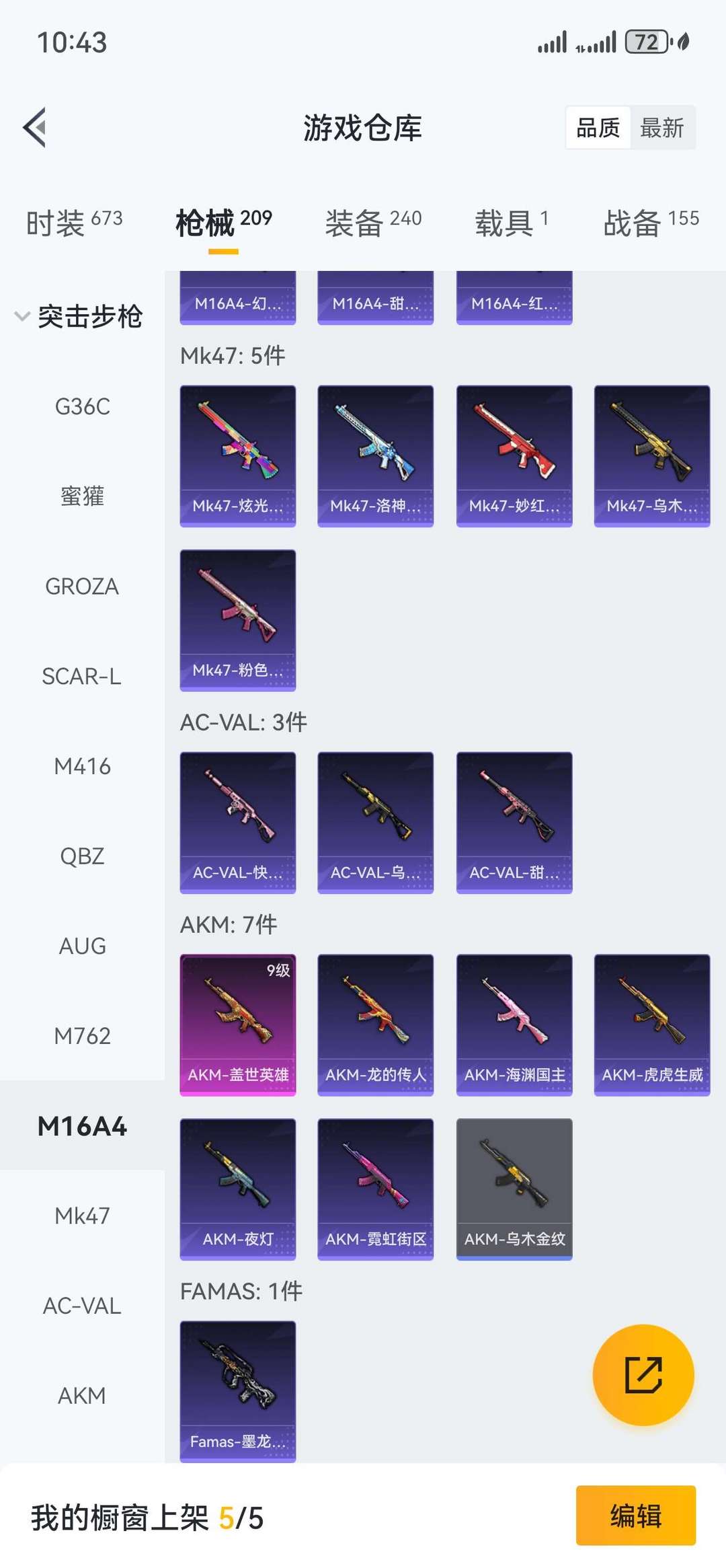Open the Mk47-粉色 skin tile
726x1568 pixels.
[x=238, y=620]
